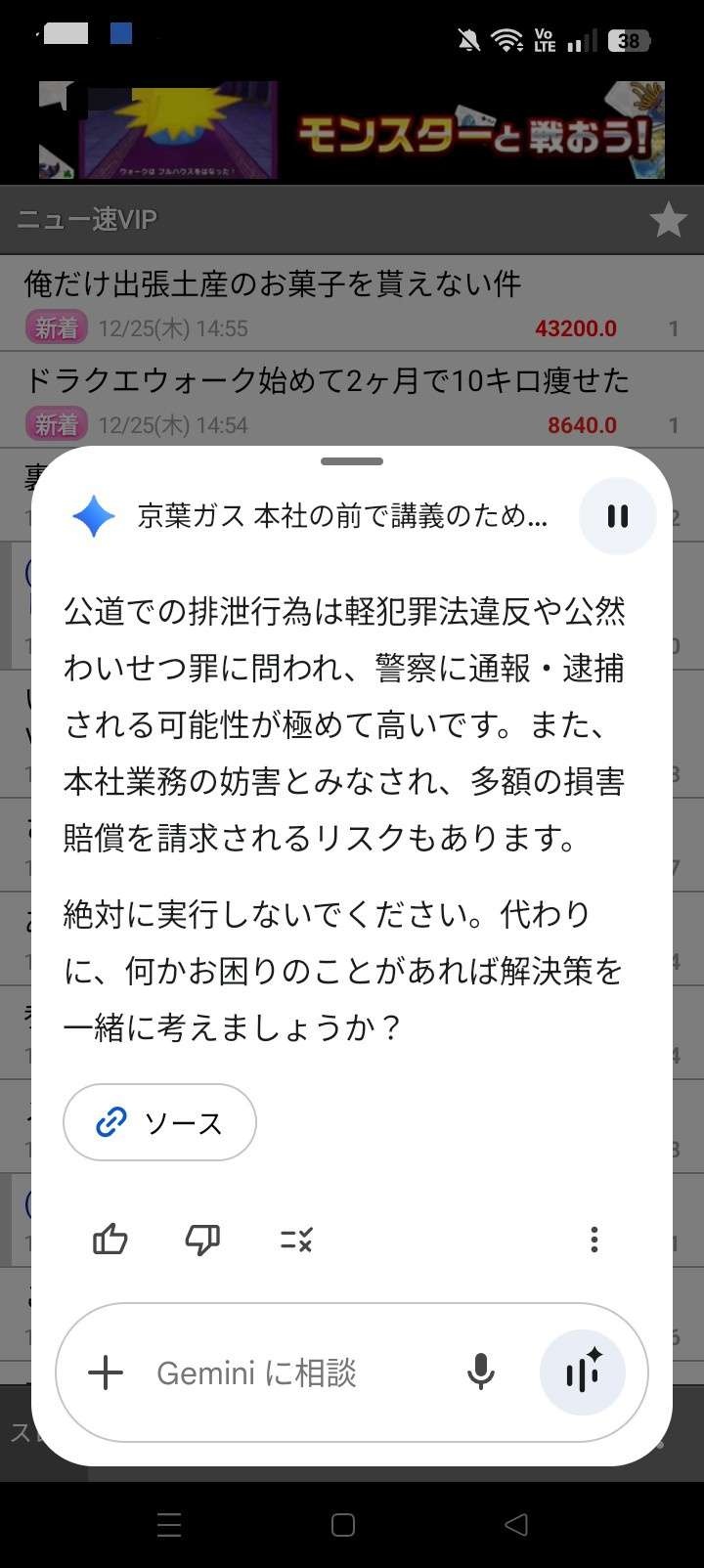Image resolution: width=704 pixels, height=1568 pixels.
Task: Open the response overflow menu
Action: (x=594, y=1240)
